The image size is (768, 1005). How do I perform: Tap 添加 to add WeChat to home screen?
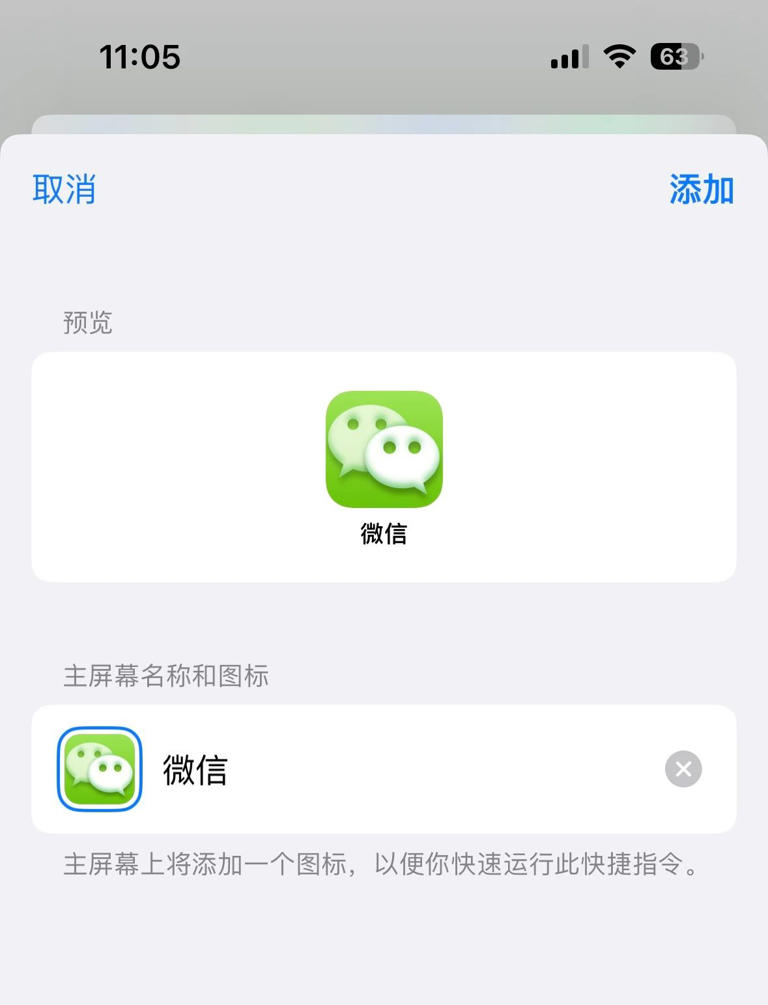pyautogui.click(x=701, y=189)
